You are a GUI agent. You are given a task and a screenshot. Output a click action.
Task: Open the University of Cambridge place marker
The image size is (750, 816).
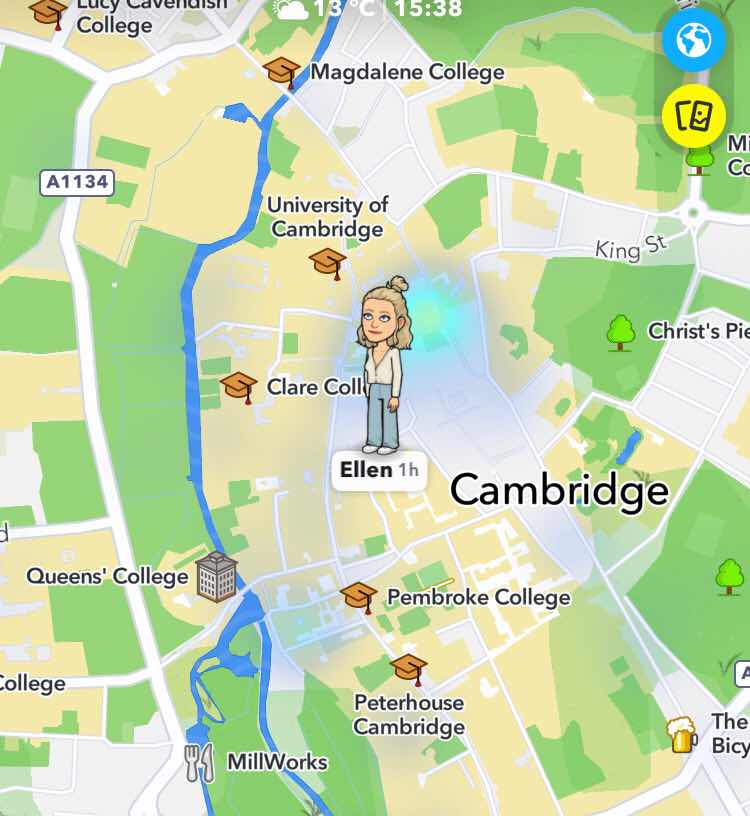click(327, 263)
